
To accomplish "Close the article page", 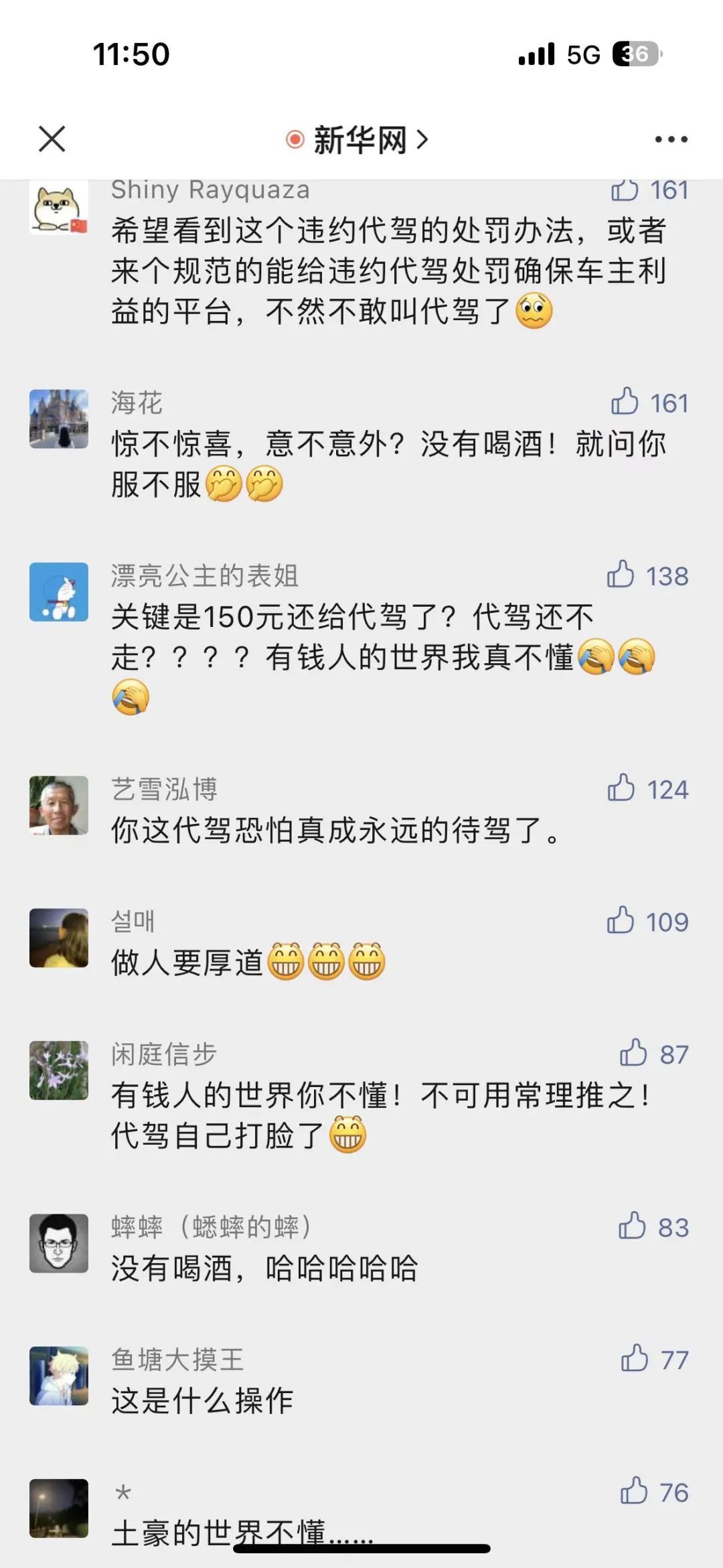I will (x=52, y=139).
